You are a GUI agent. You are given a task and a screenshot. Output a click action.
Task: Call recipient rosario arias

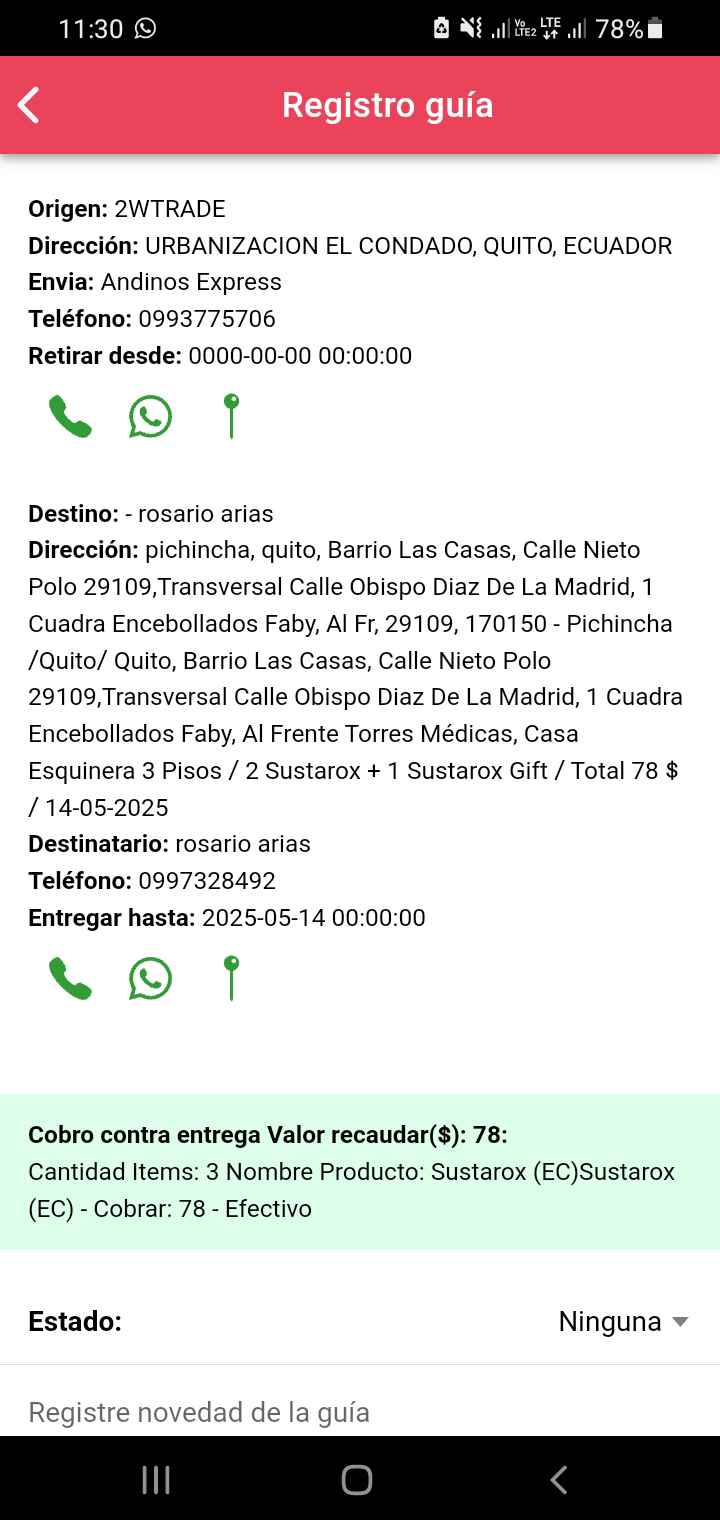click(70, 979)
